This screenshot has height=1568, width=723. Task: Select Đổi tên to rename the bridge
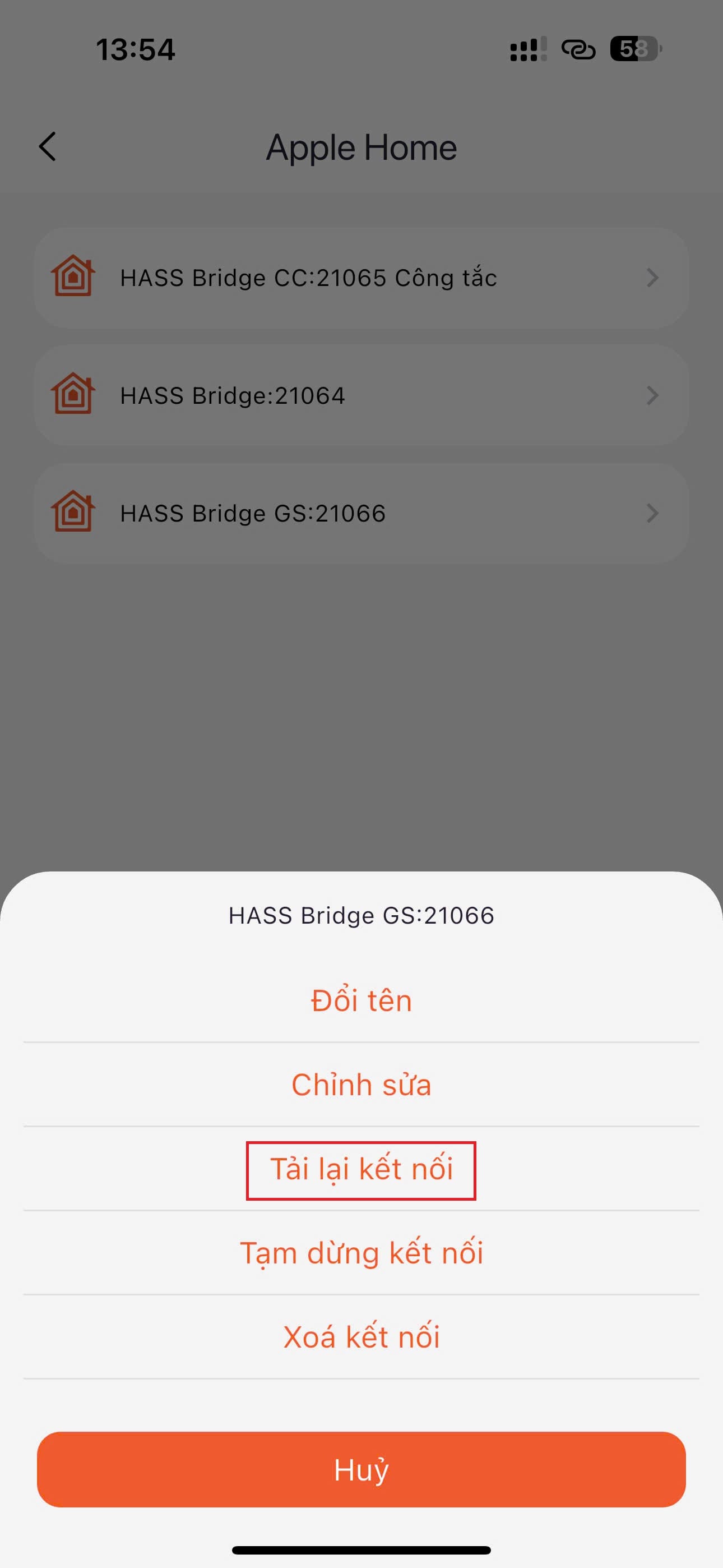(361, 1000)
